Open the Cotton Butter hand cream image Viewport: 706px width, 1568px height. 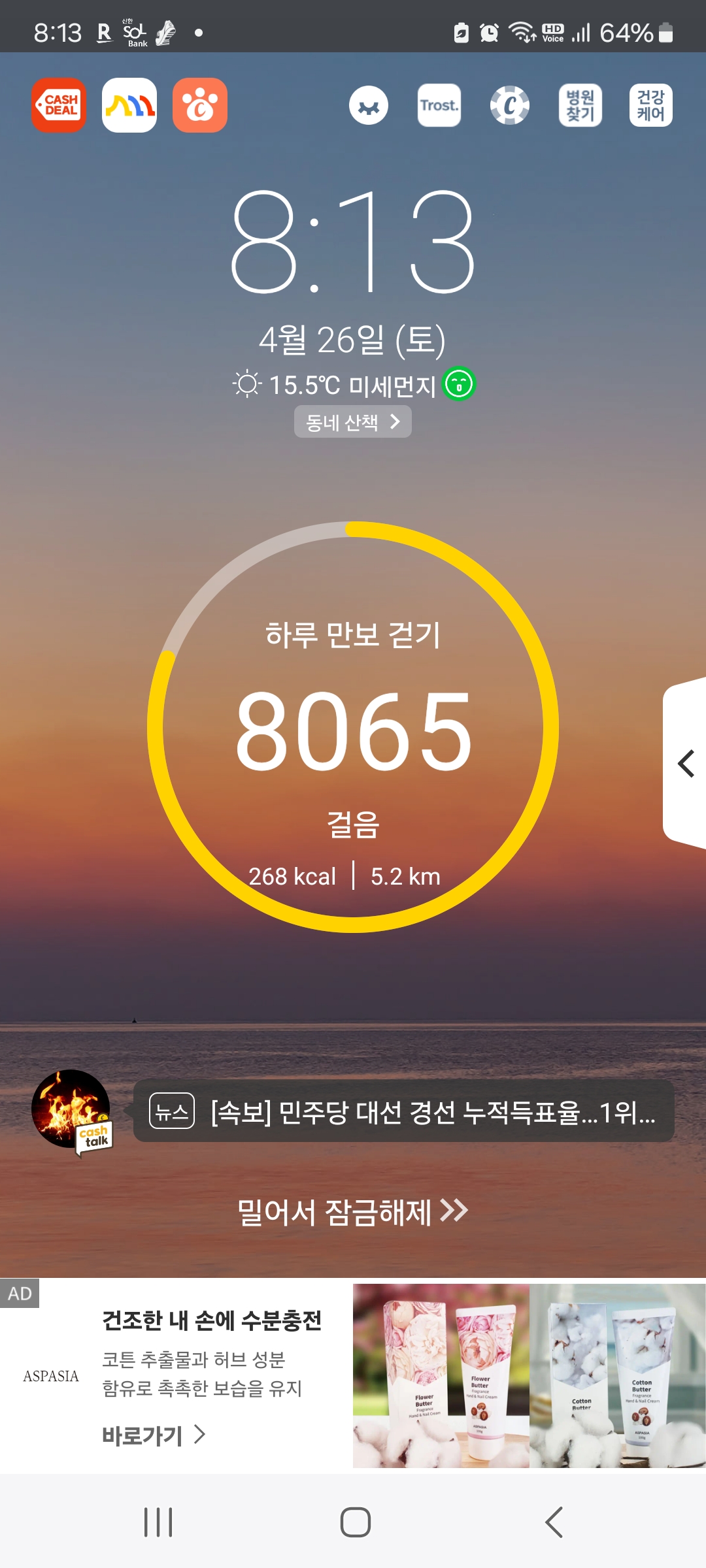click(618, 1376)
